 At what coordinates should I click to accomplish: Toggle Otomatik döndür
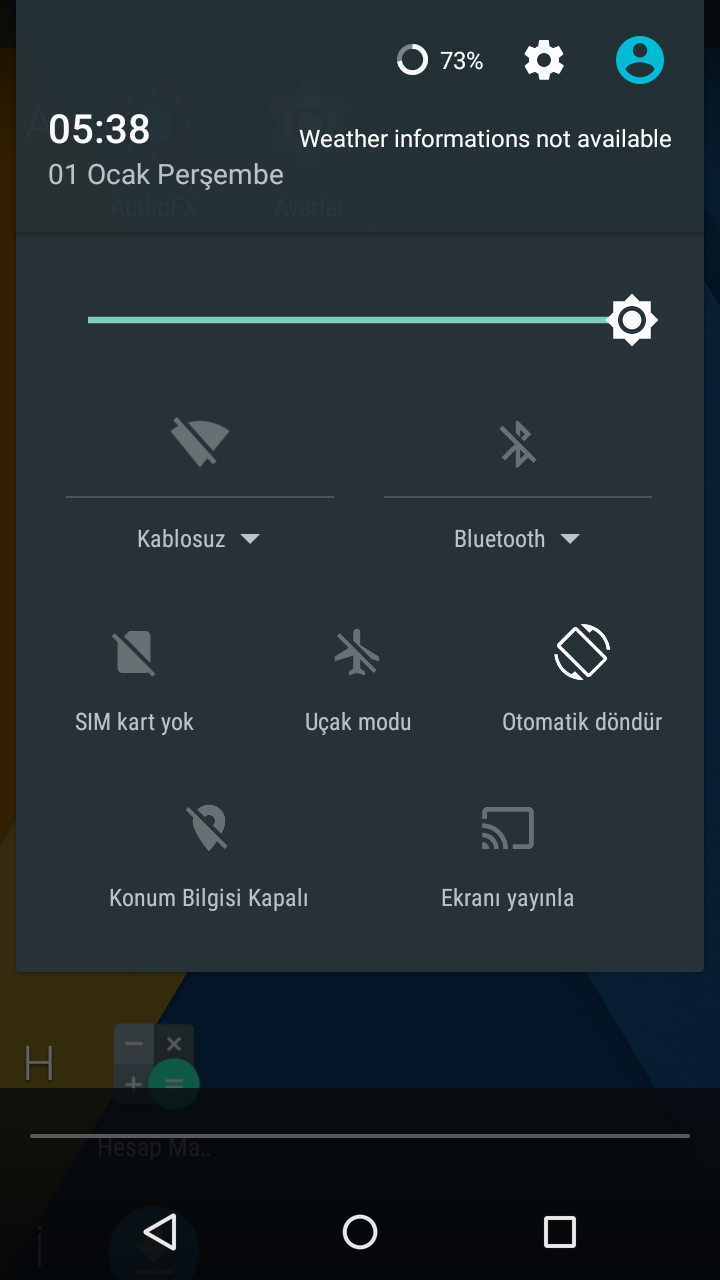pos(582,680)
